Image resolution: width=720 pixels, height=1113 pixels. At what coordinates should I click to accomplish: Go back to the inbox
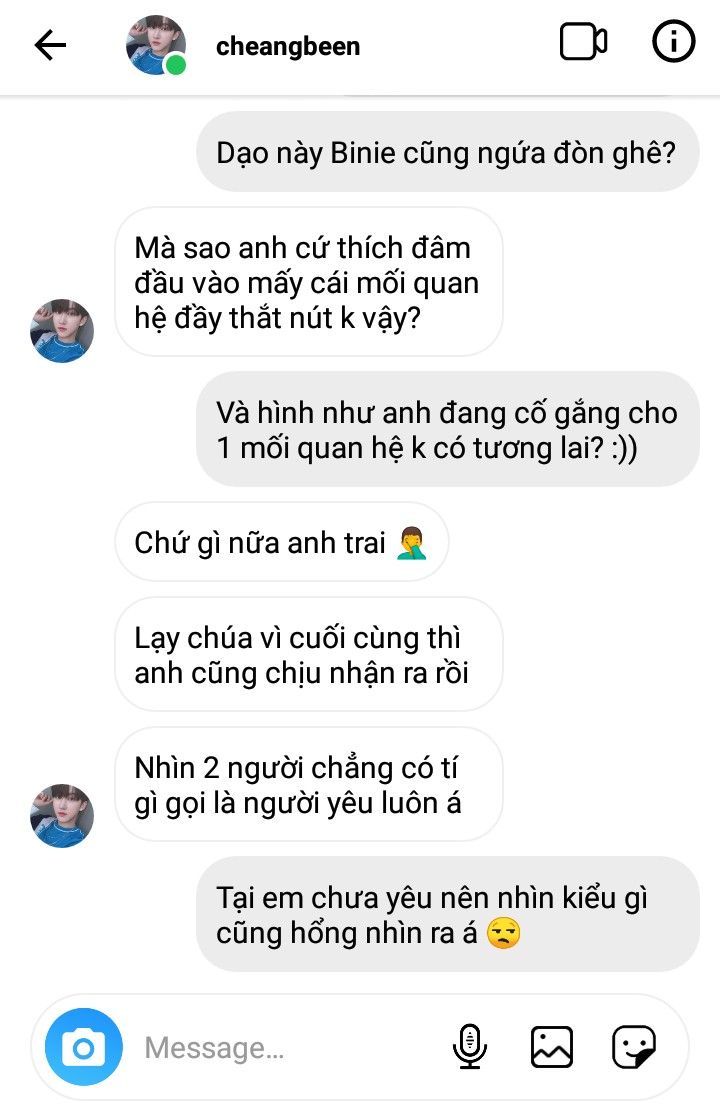[50, 45]
